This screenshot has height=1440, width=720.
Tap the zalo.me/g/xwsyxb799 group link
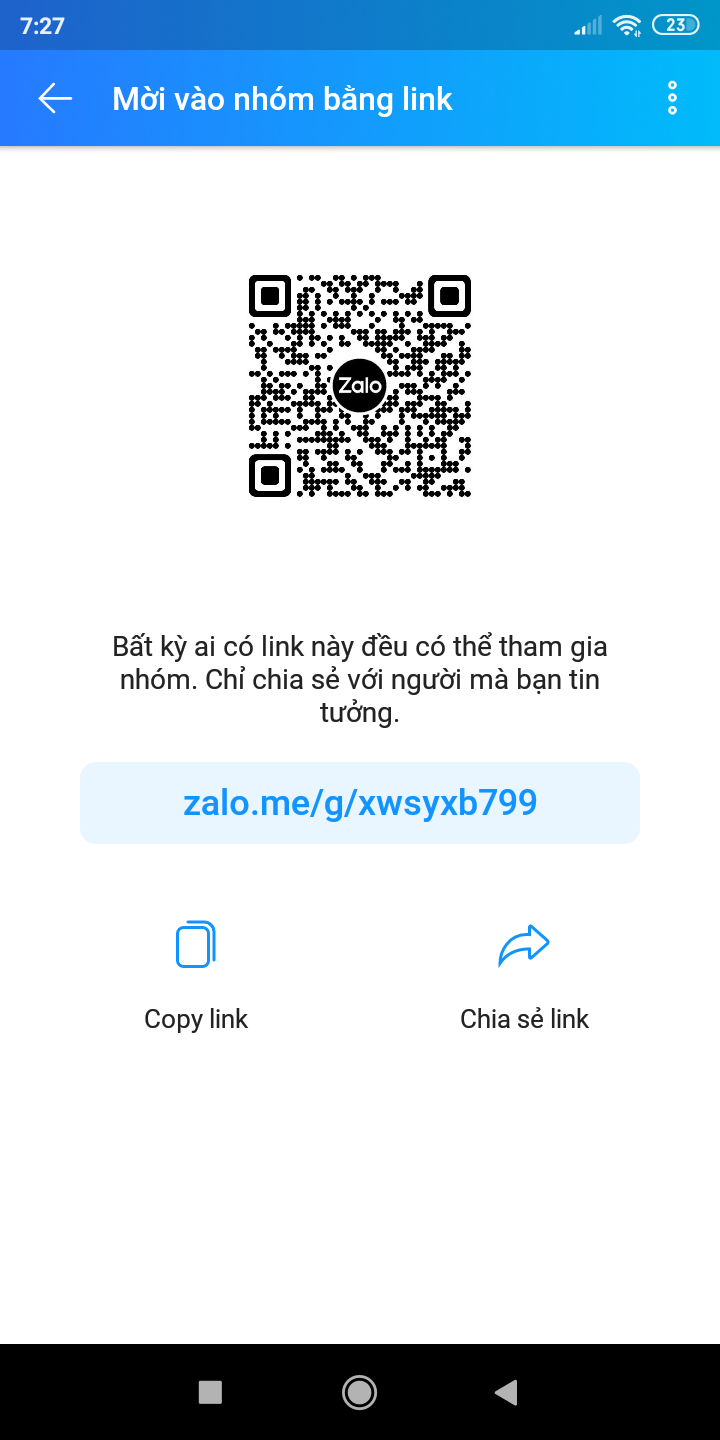coord(360,803)
